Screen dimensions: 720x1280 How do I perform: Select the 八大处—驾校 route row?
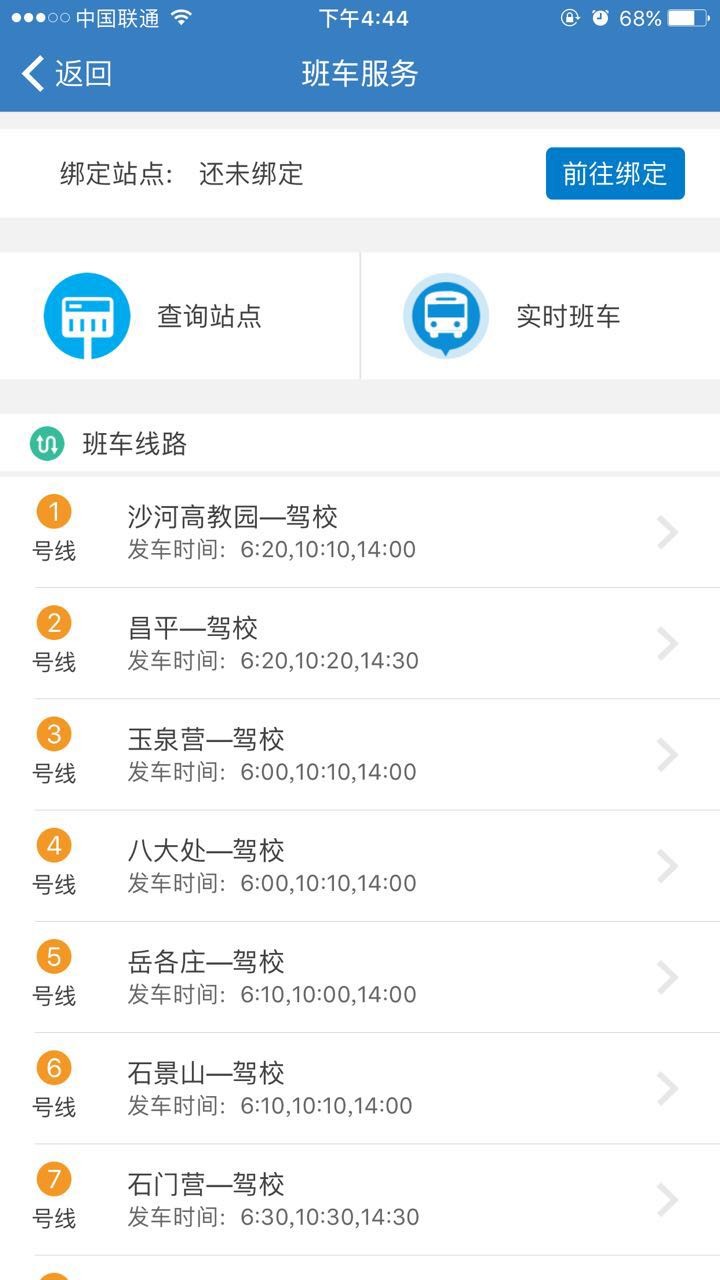click(360, 865)
